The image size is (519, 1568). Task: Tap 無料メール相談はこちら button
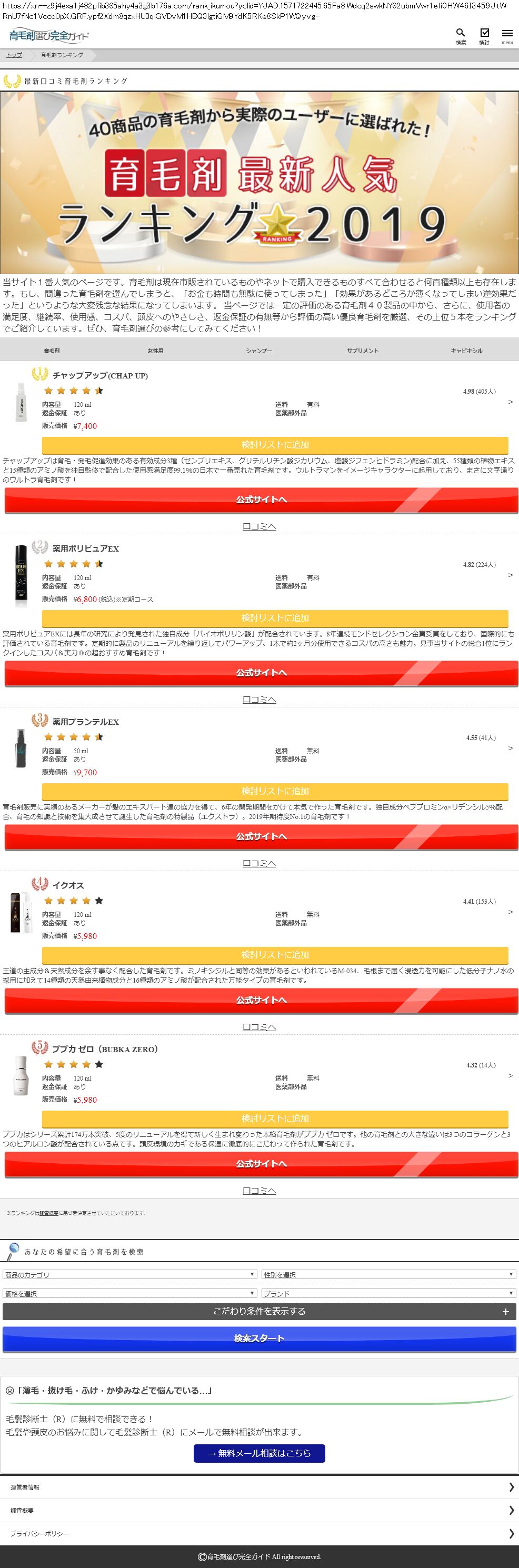tap(259, 1453)
